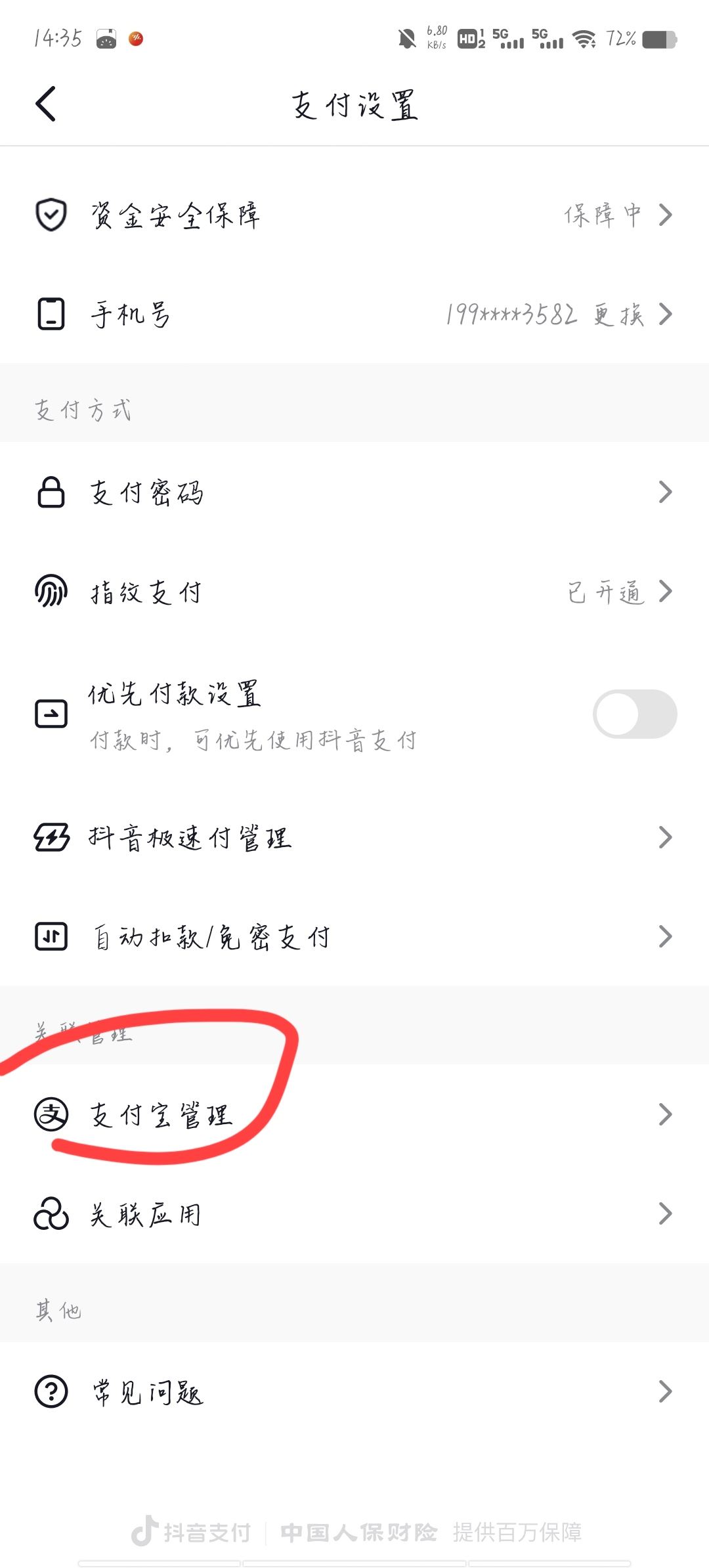This screenshot has width=709, height=1568.
Task: Open 支付密码 settings
Action: click(354, 492)
